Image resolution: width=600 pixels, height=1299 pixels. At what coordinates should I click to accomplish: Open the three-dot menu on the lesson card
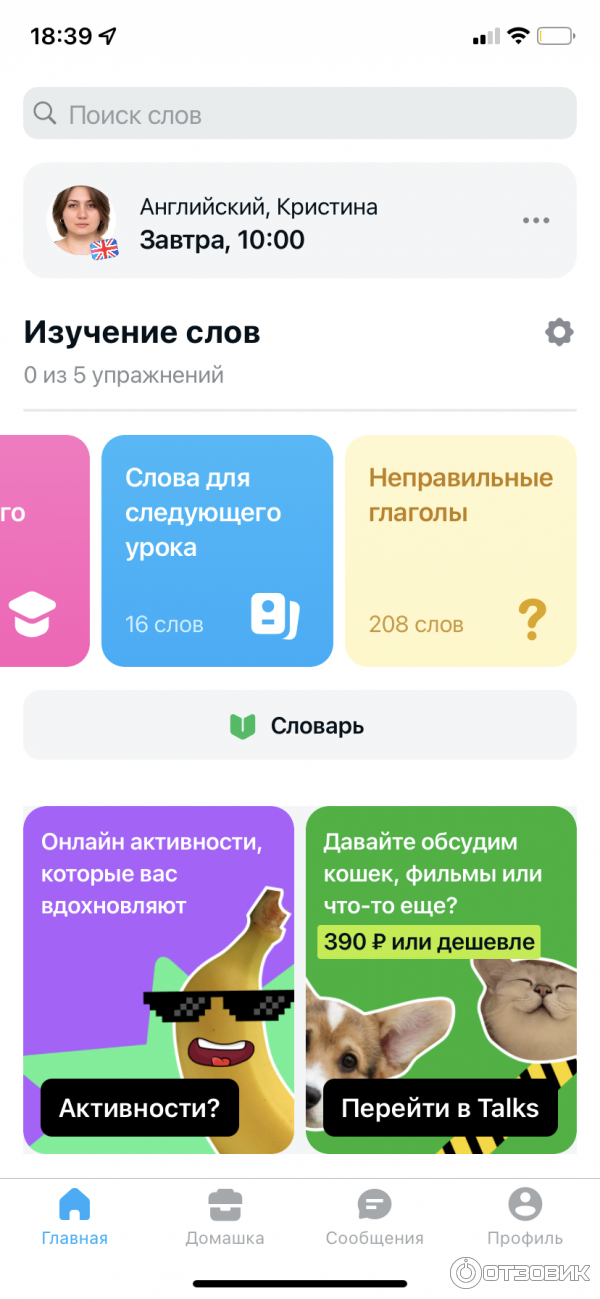(536, 221)
